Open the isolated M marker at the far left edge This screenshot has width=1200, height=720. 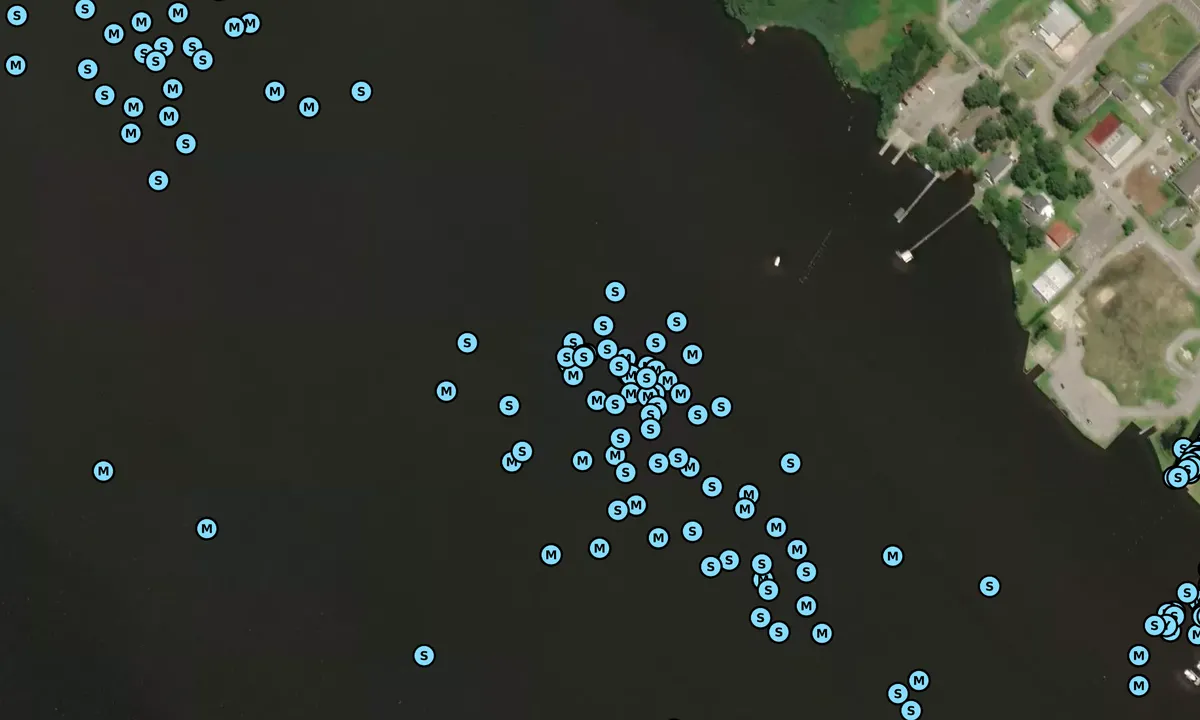[x=103, y=471]
